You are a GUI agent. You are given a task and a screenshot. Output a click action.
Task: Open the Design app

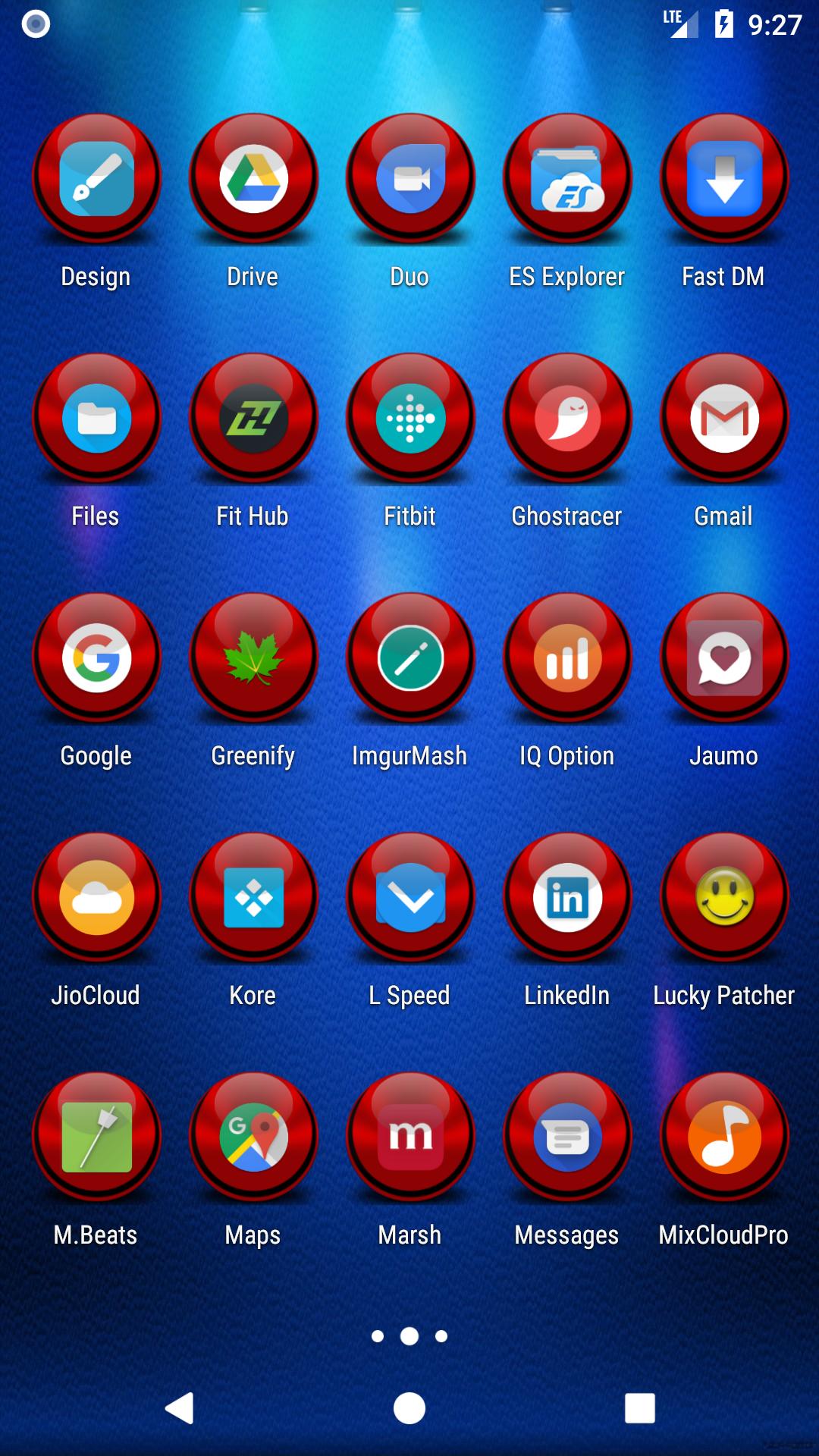click(x=96, y=179)
